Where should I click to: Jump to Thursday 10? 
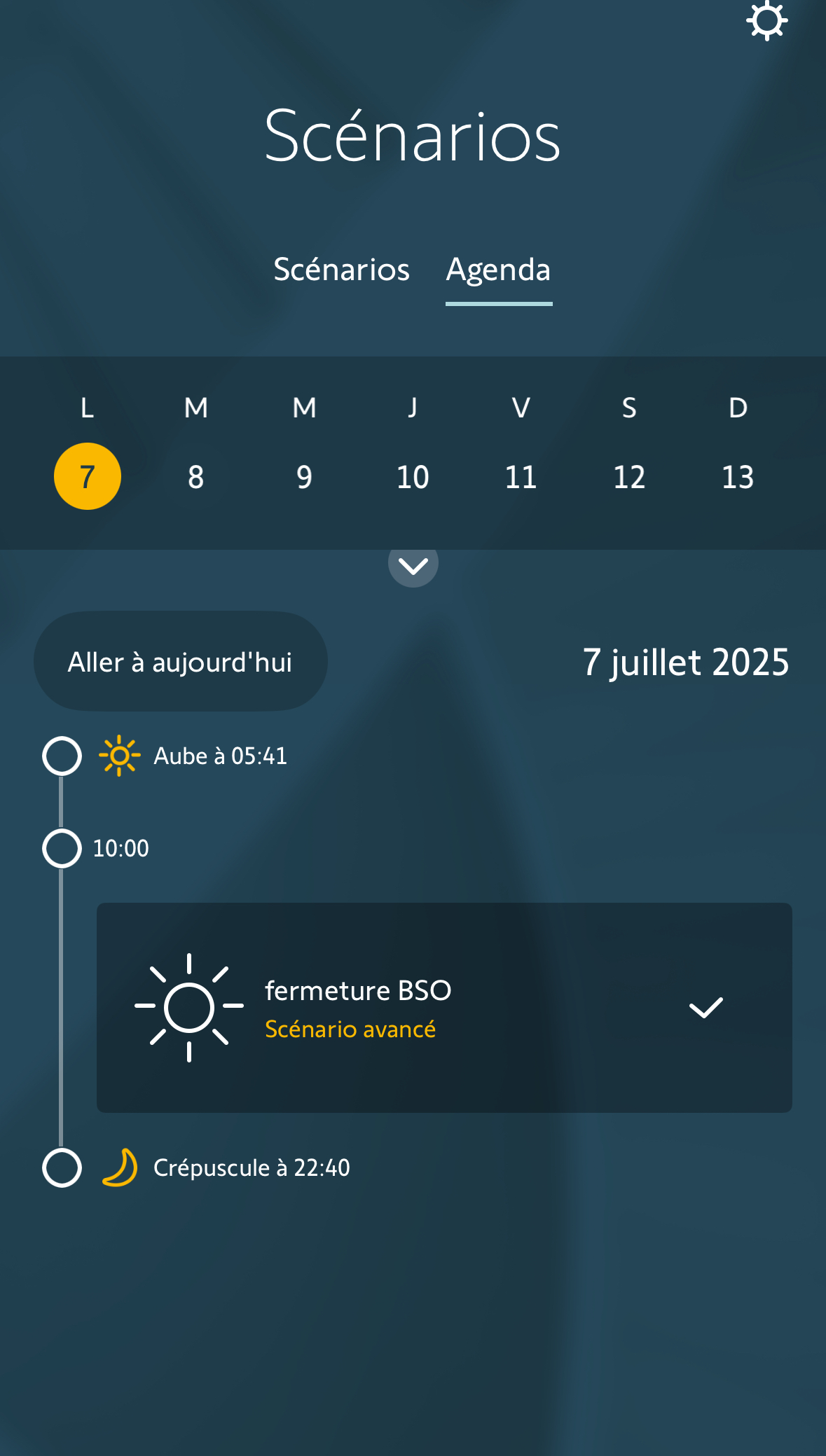click(413, 476)
